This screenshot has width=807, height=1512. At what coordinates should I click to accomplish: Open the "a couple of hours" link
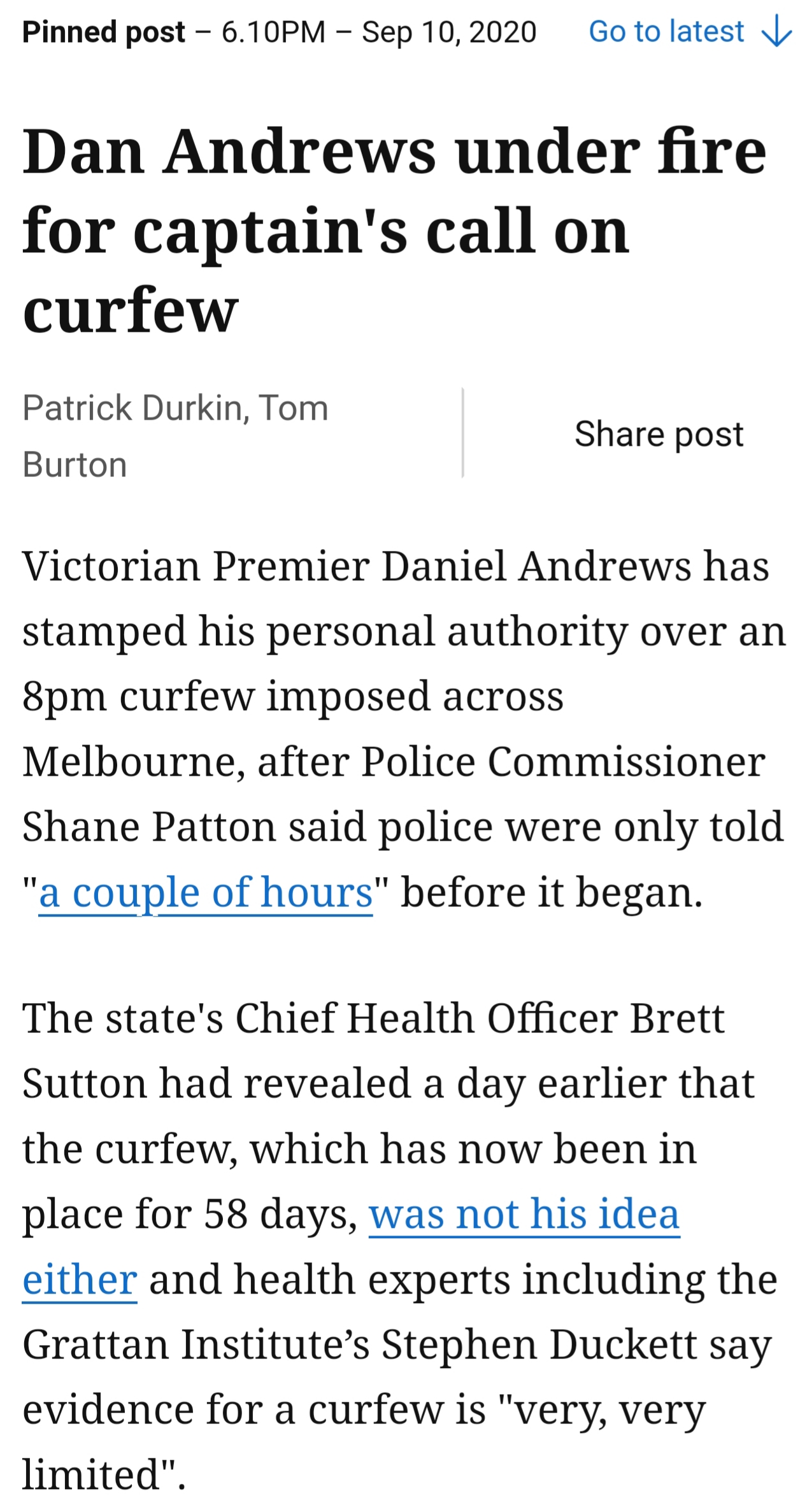[x=205, y=892]
